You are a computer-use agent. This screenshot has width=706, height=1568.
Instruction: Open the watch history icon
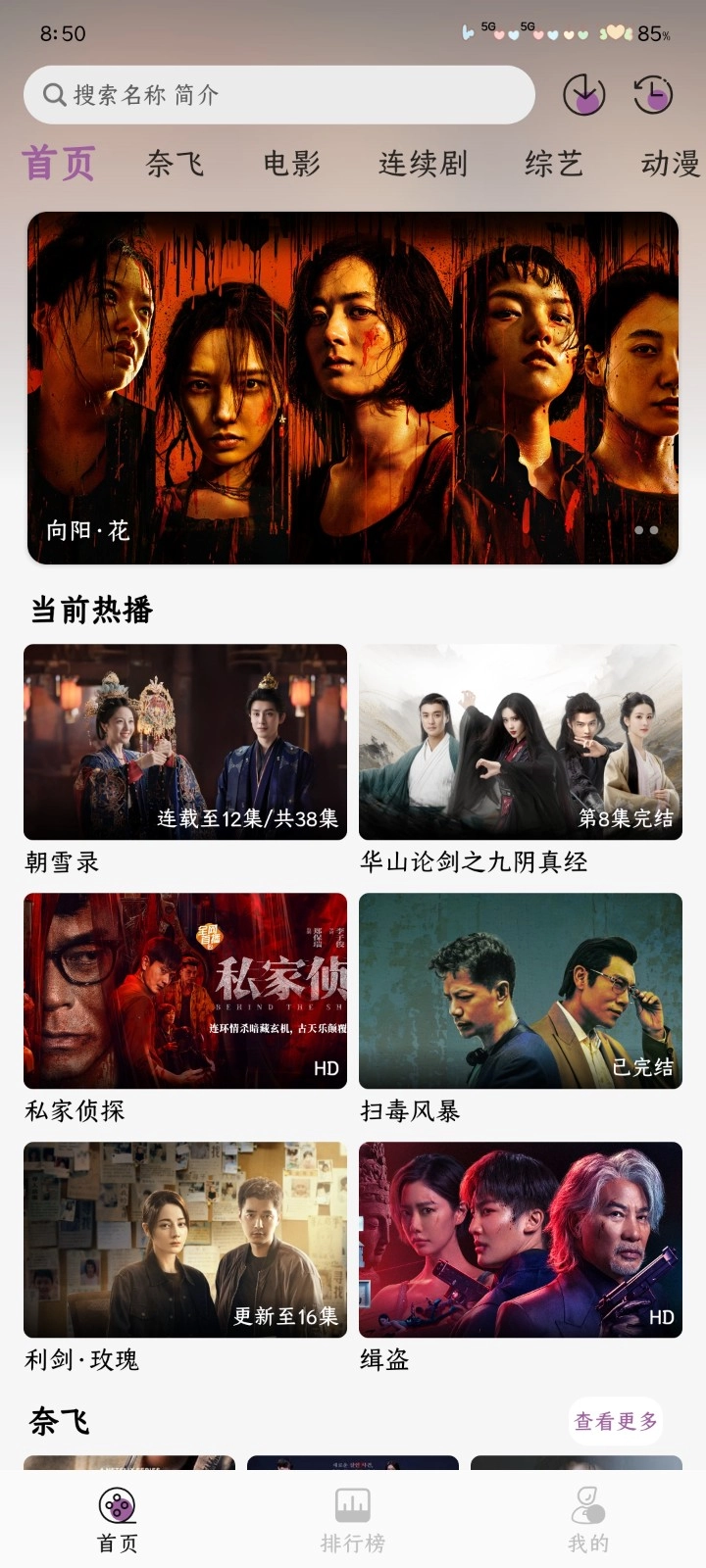pos(652,95)
